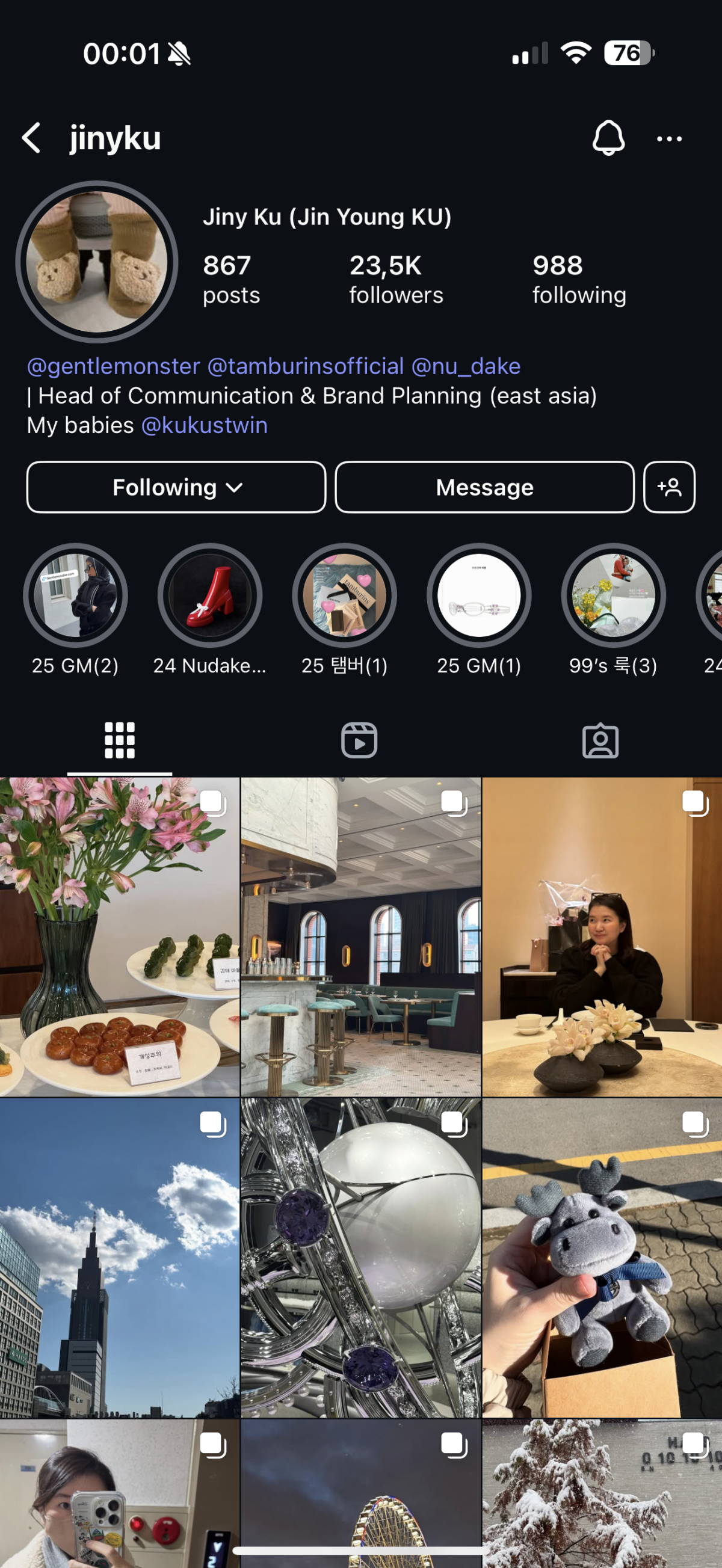Screen dimensions: 722x1568
Task: Open the notifications bell for jinyku
Action: [608, 138]
